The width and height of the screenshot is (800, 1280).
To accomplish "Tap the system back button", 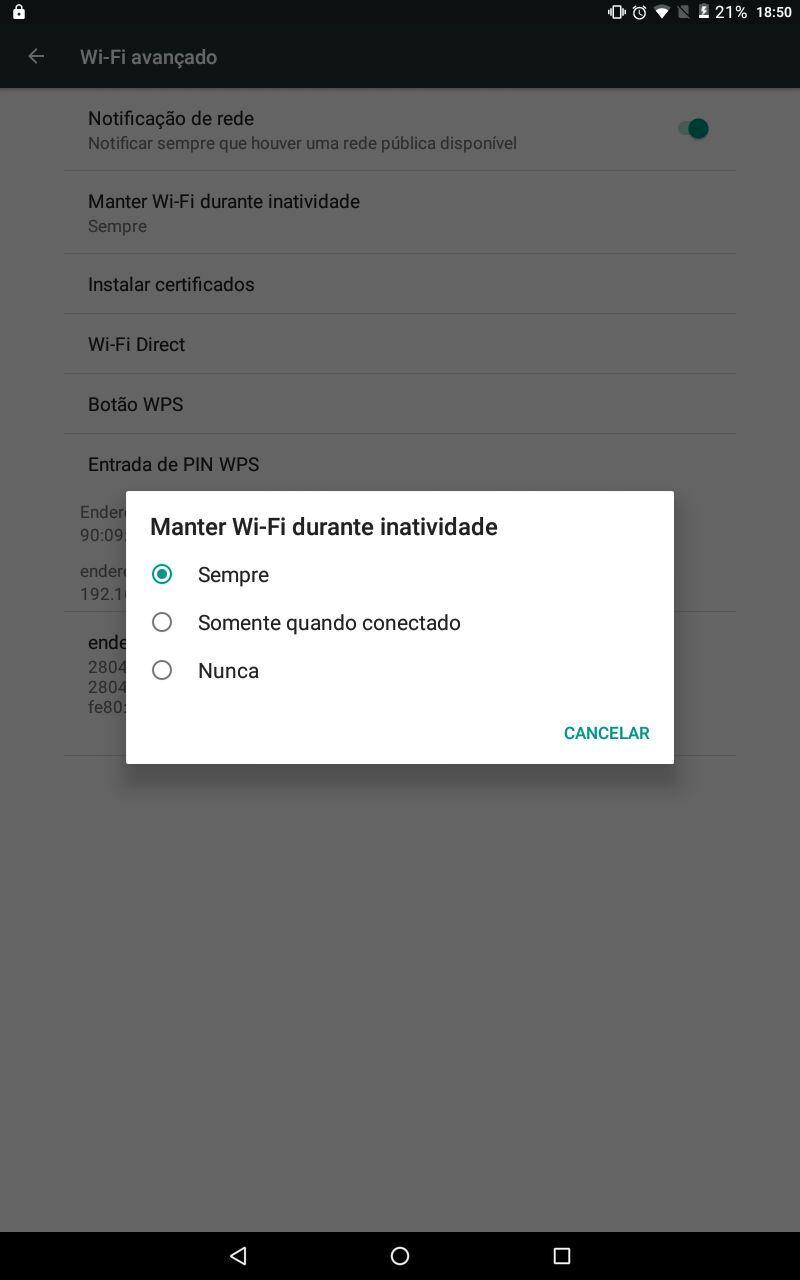I will 238,1256.
